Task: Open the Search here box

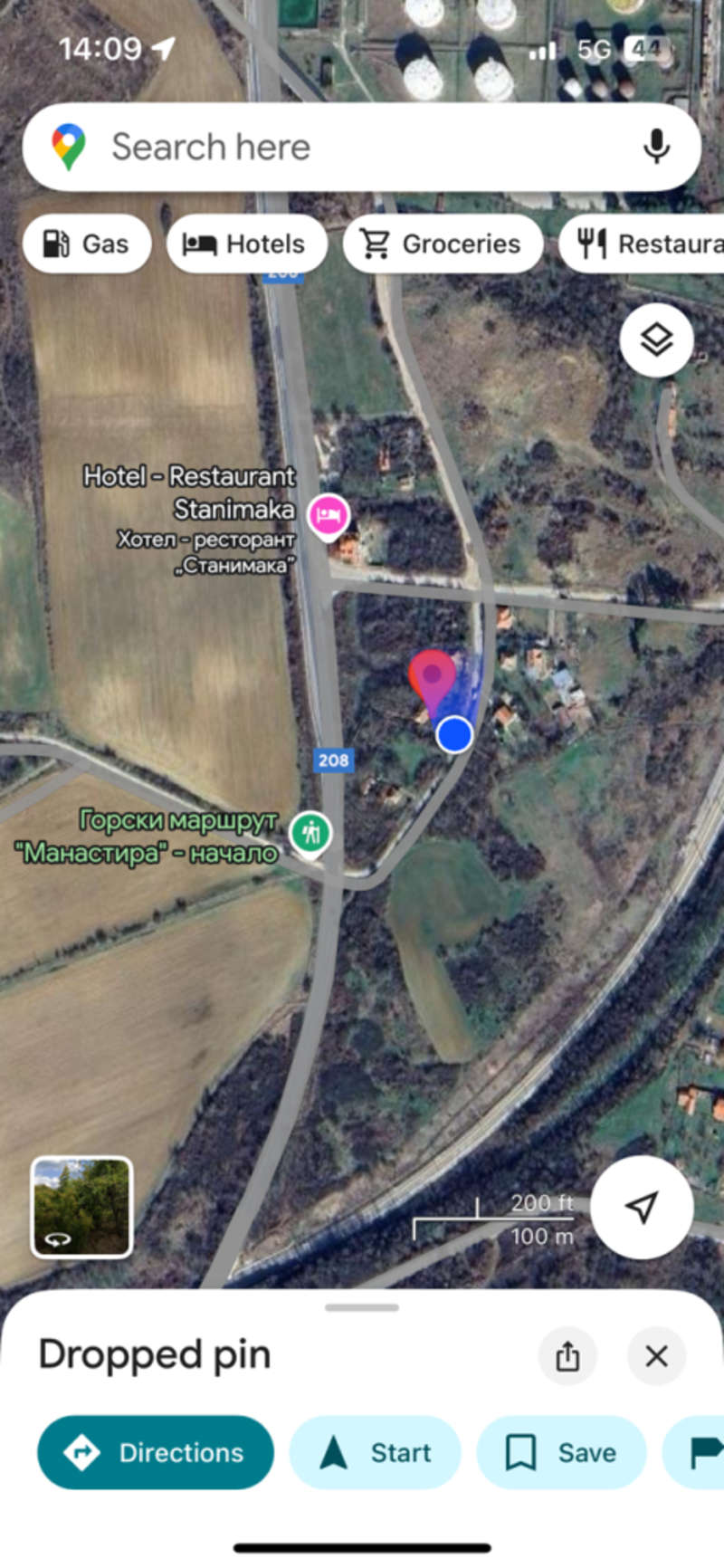Action: tap(362, 147)
